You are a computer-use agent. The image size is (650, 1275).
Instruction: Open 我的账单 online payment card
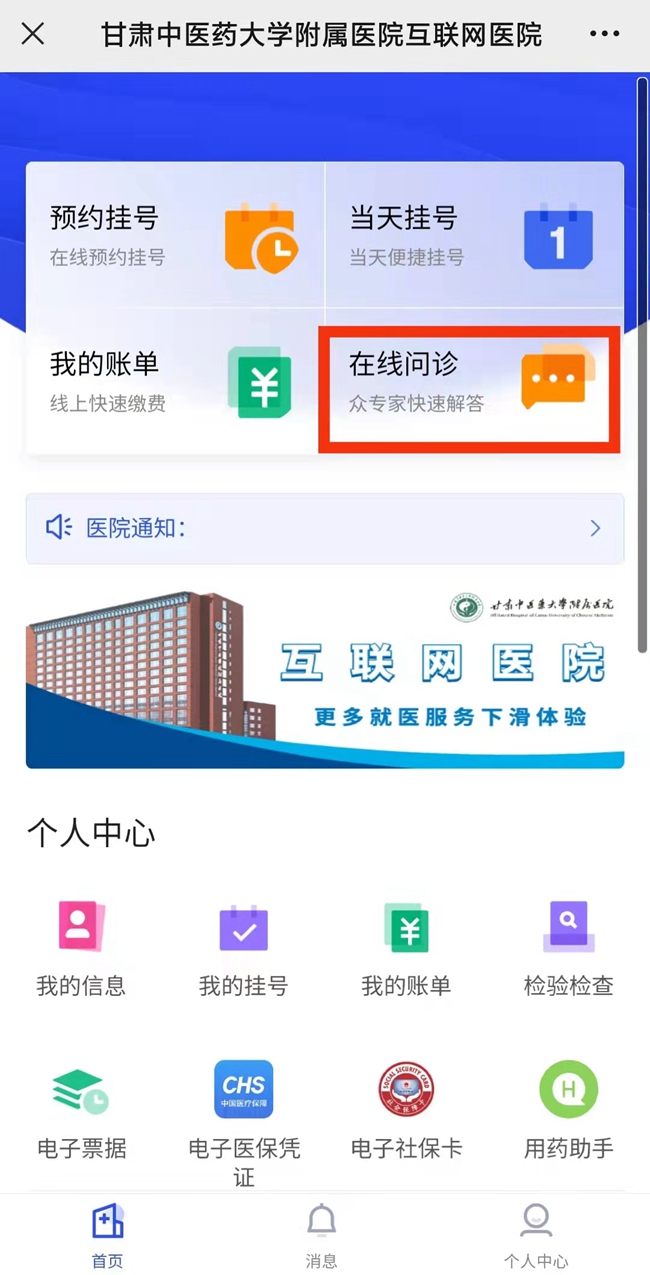point(175,382)
